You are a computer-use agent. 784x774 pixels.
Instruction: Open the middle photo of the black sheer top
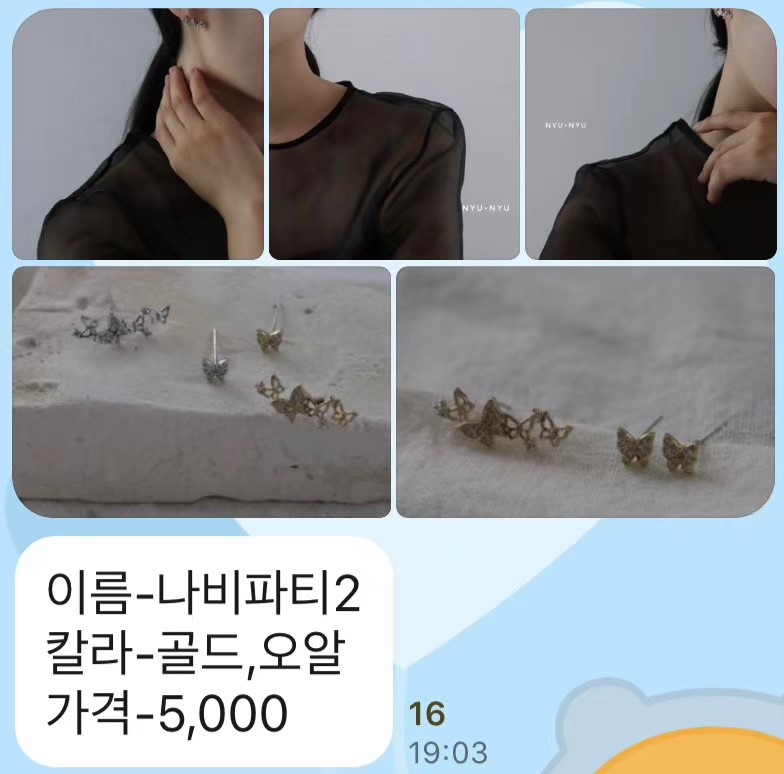[x=394, y=134]
